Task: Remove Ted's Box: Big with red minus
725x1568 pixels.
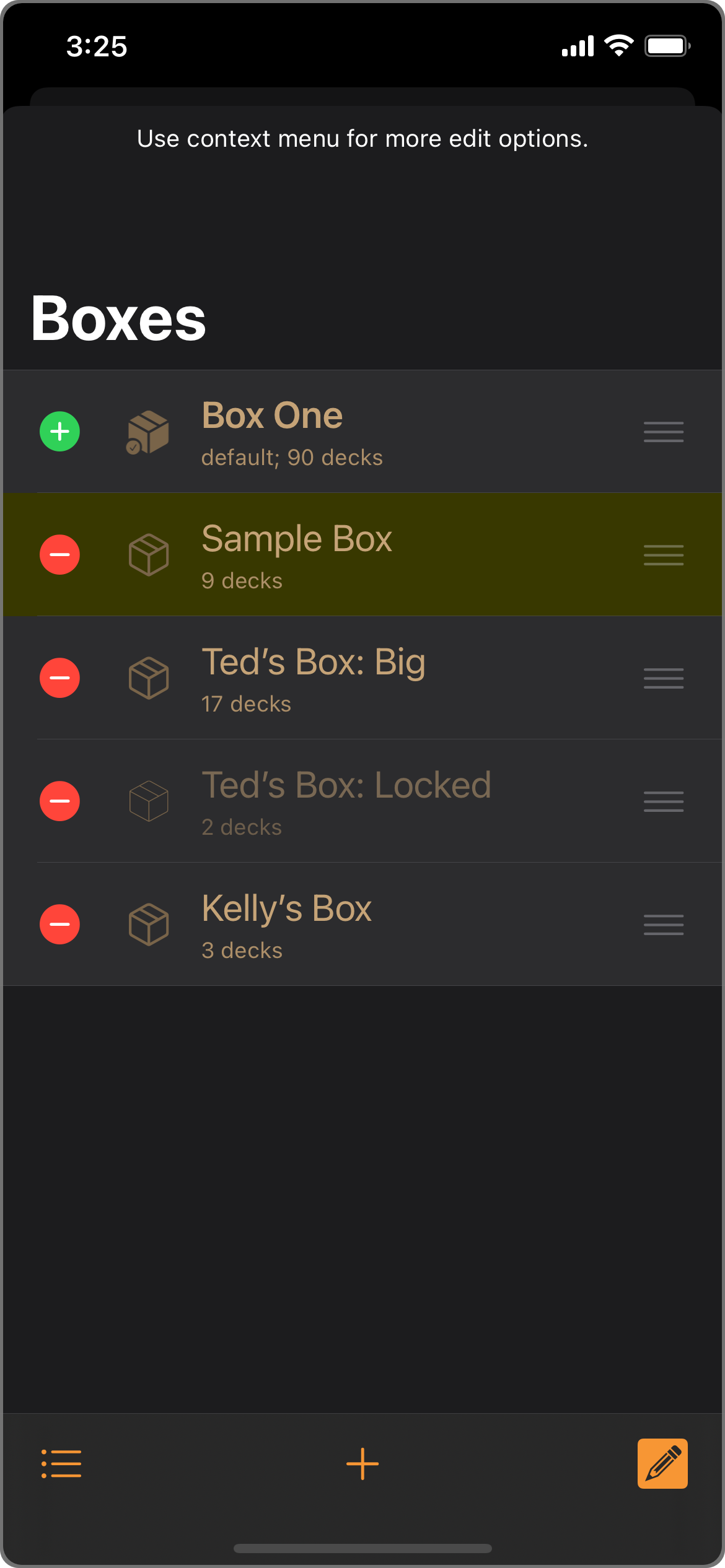Action: [x=59, y=677]
